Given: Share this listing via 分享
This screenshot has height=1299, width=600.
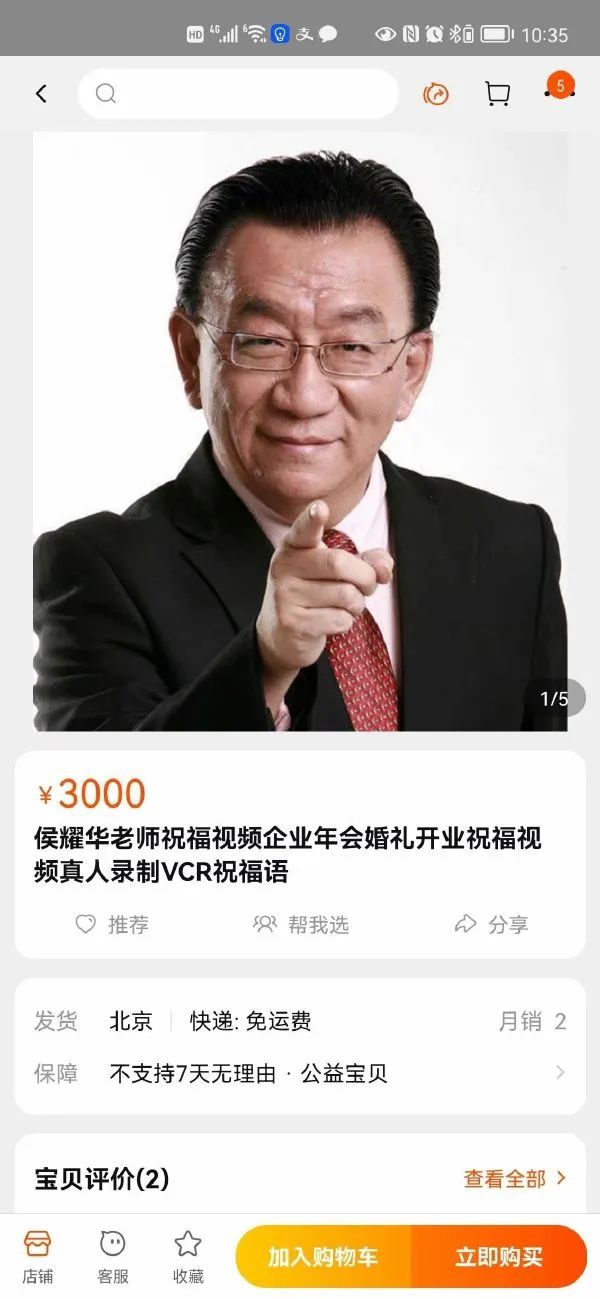Looking at the screenshot, I should [491, 925].
